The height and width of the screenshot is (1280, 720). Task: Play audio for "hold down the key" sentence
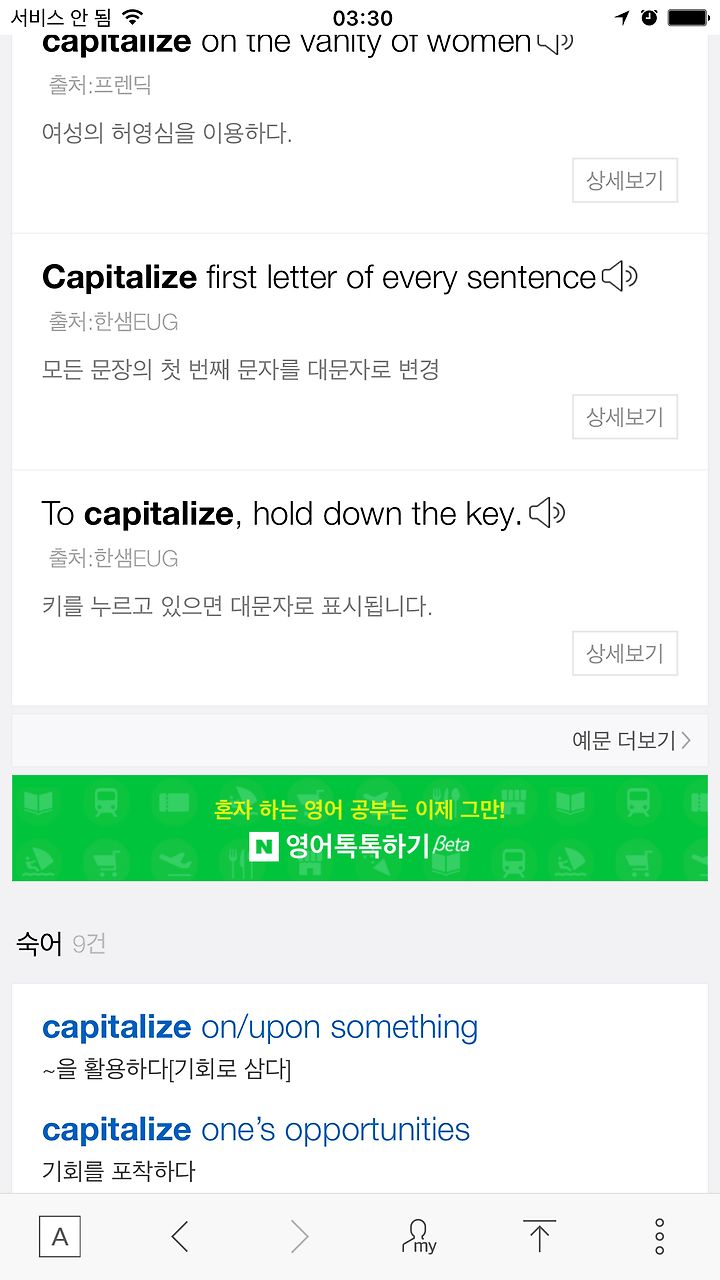(x=548, y=513)
